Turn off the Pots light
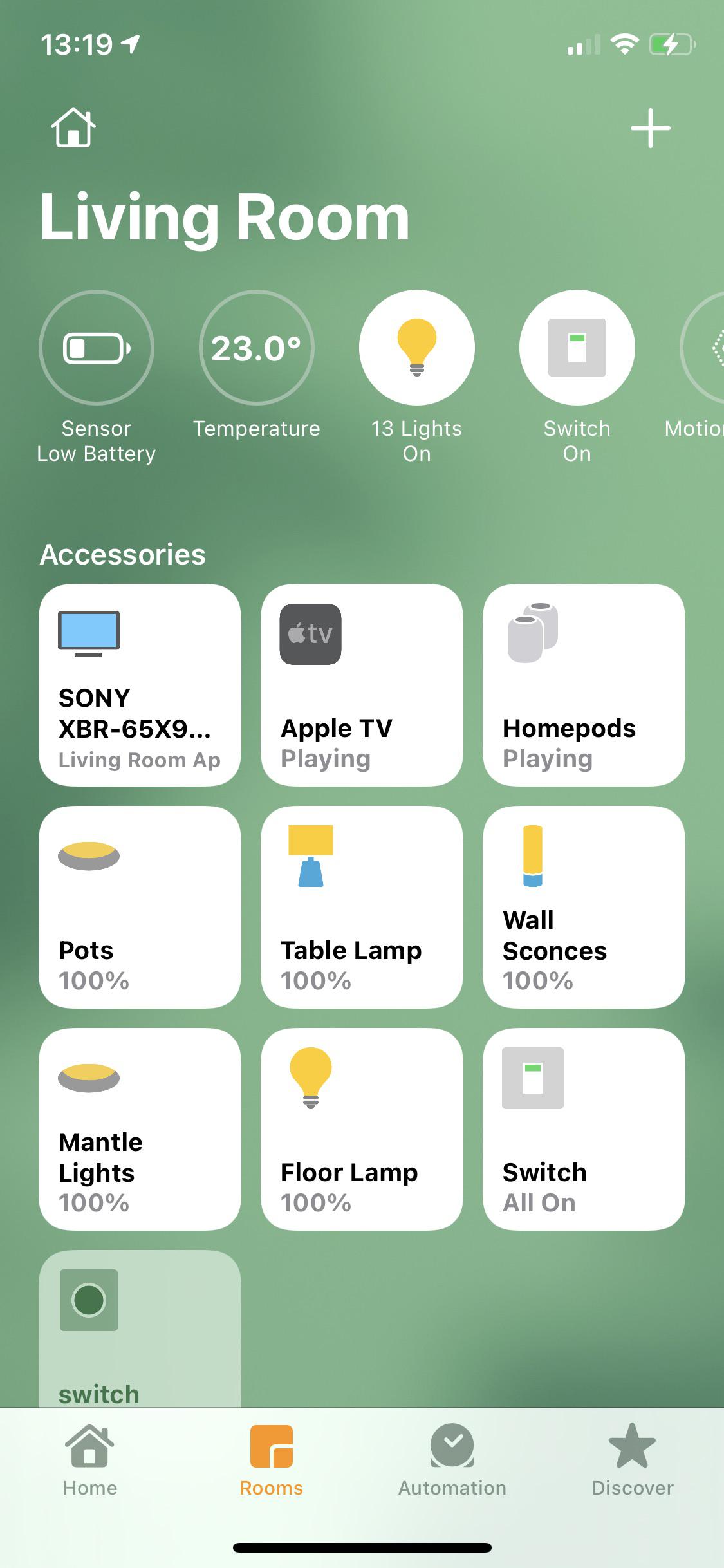The image size is (724, 1568). tap(140, 907)
